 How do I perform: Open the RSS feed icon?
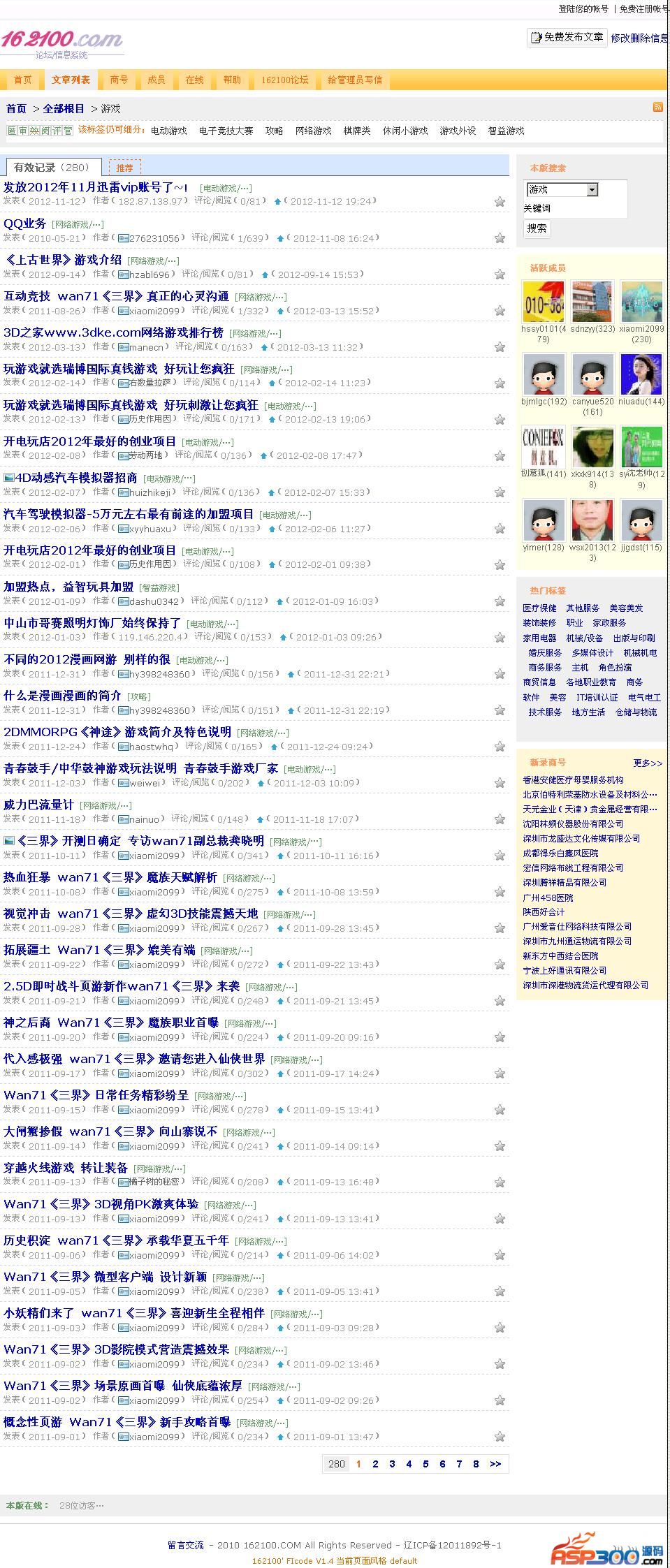(x=657, y=107)
